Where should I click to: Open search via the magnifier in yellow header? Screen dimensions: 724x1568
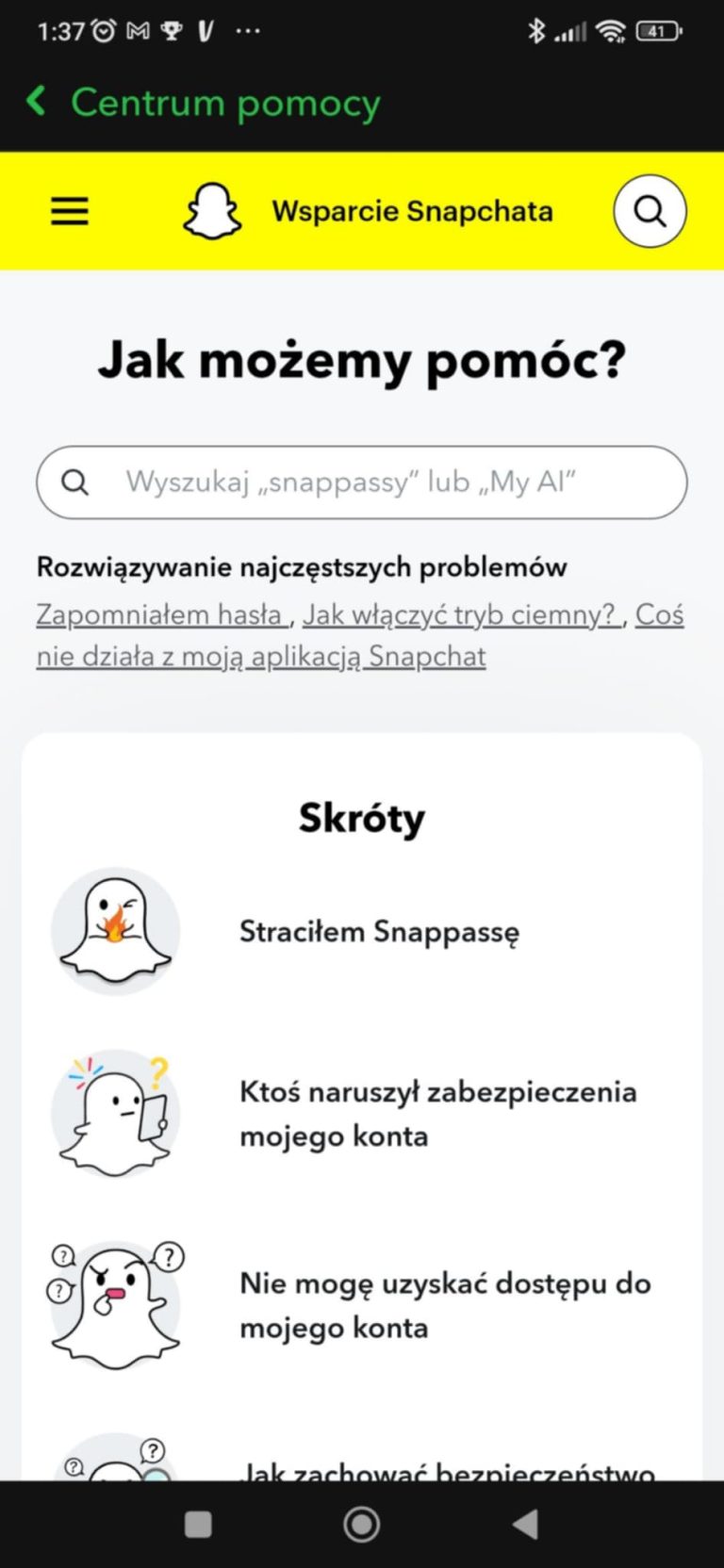(650, 211)
